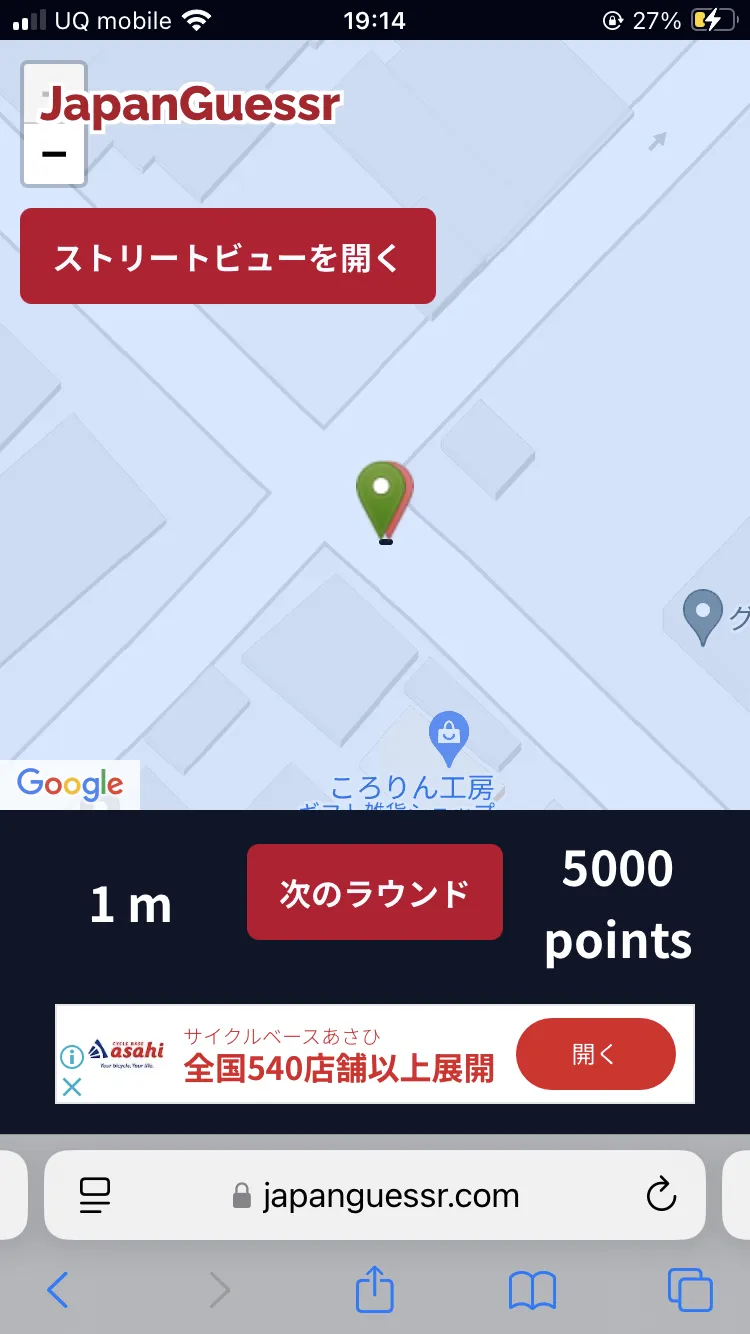Viewport: 750px width, 1334px height.
Task: Tap the ころりん工房 shop marker
Action: pos(449,738)
